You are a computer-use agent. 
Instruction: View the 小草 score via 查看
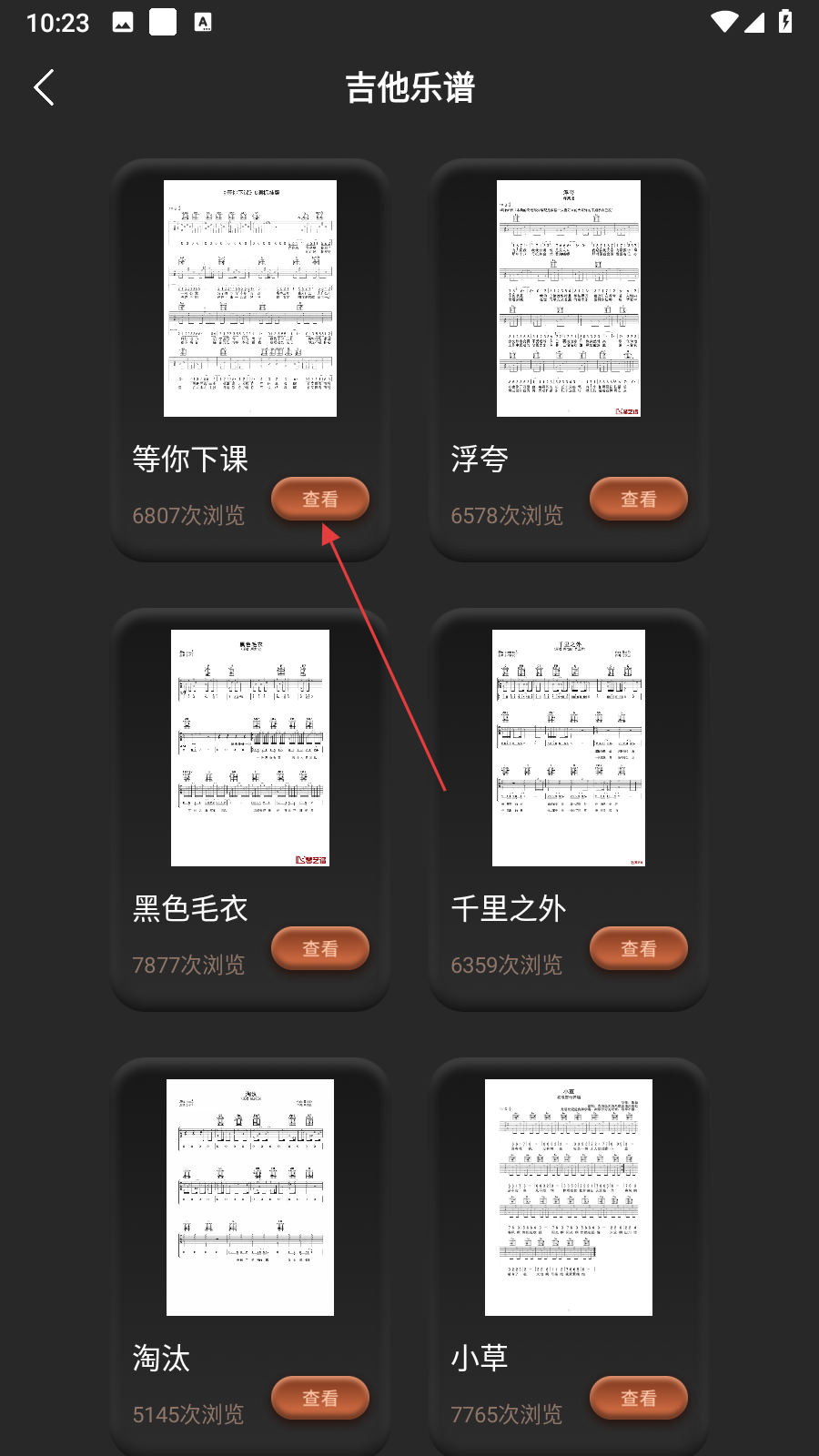click(x=639, y=1398)
